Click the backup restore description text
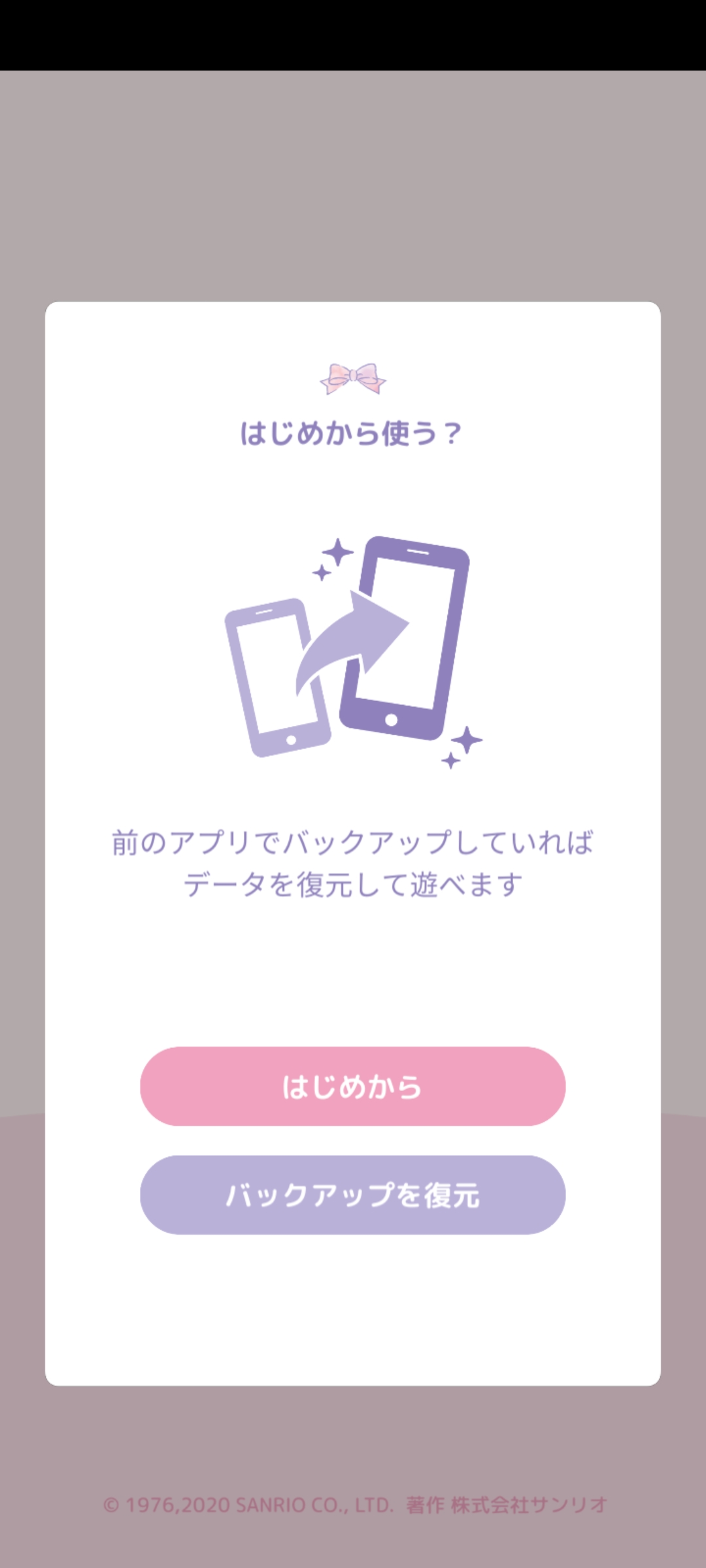The height and width of the screenshot is (1568, 706). pyautogui.click(x=353, y=862)
